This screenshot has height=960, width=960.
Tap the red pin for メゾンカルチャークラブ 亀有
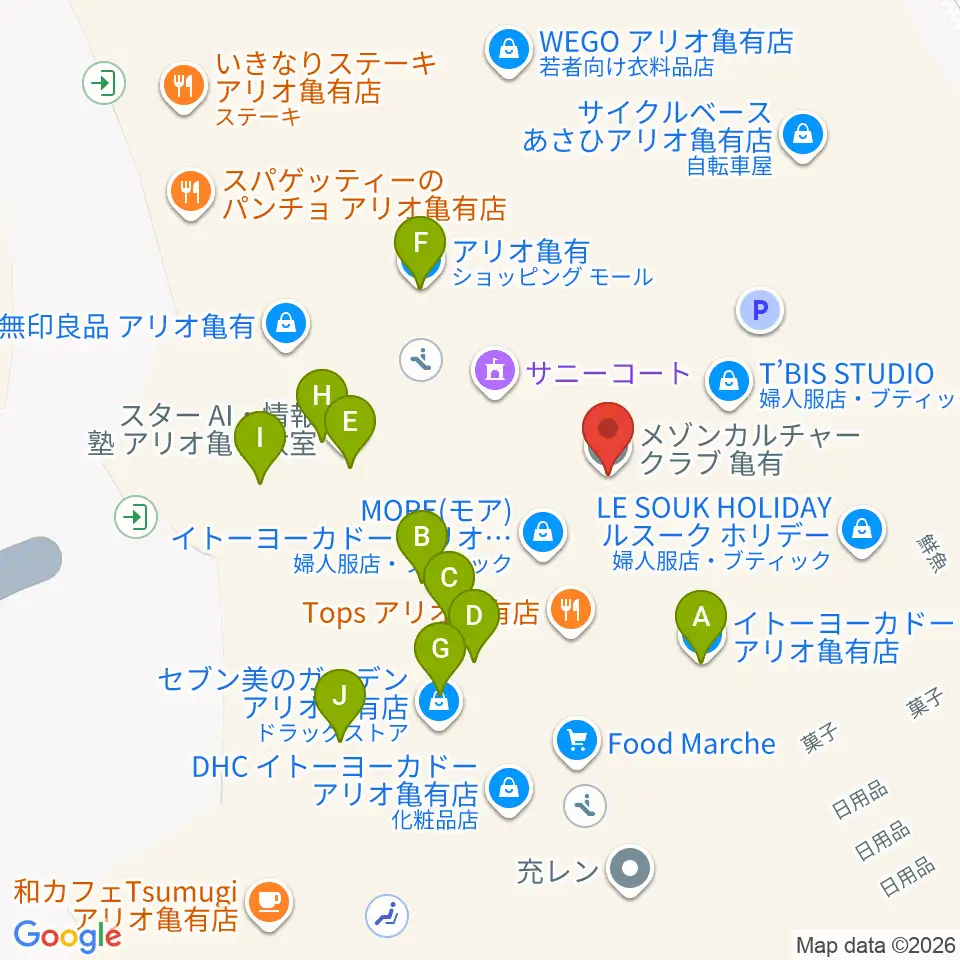[607, 433]
